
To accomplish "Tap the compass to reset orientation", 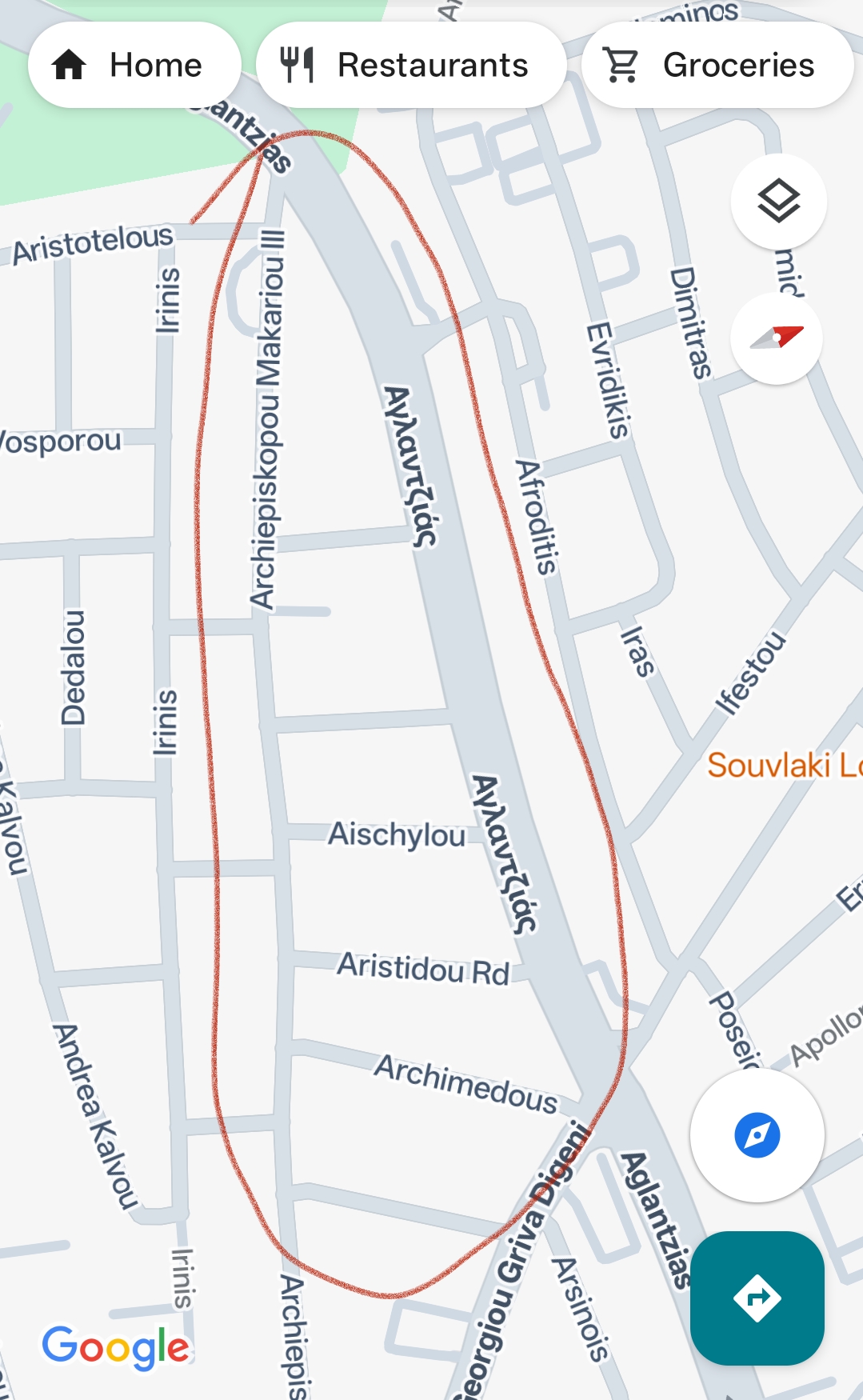I will coord(777,338).
